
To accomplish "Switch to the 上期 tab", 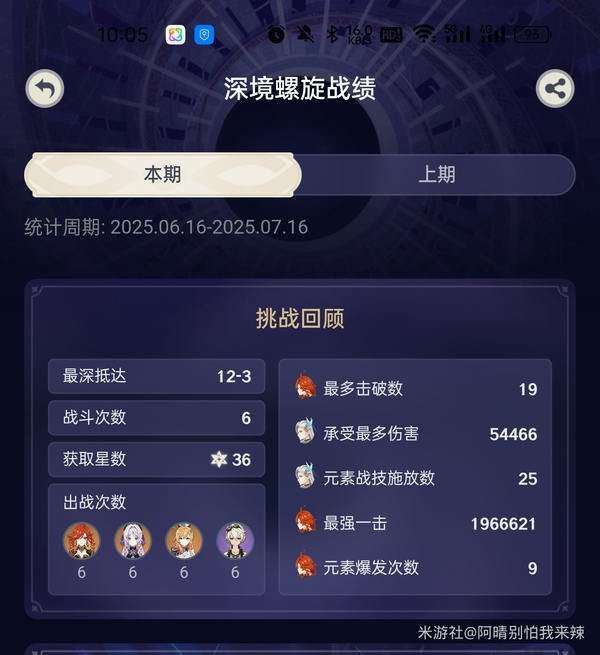I will tap(437, 175).
